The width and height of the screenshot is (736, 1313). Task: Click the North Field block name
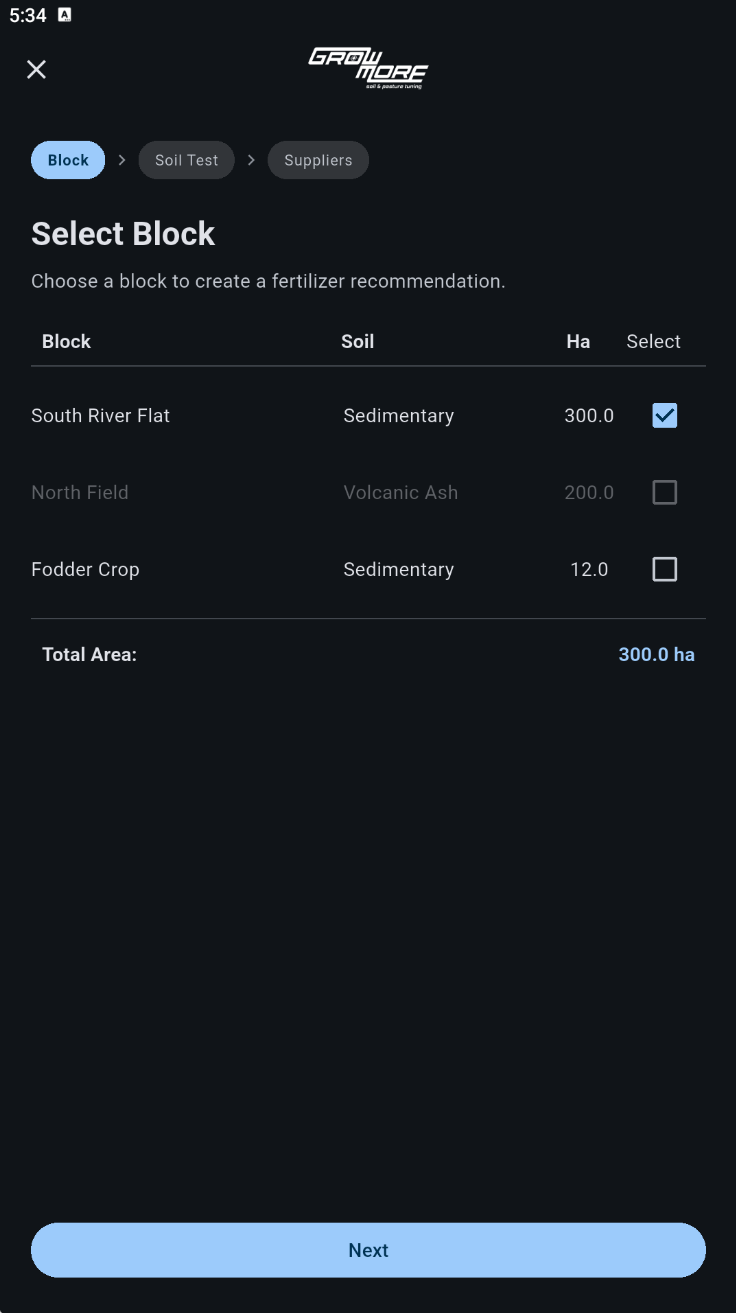point(80,492)
